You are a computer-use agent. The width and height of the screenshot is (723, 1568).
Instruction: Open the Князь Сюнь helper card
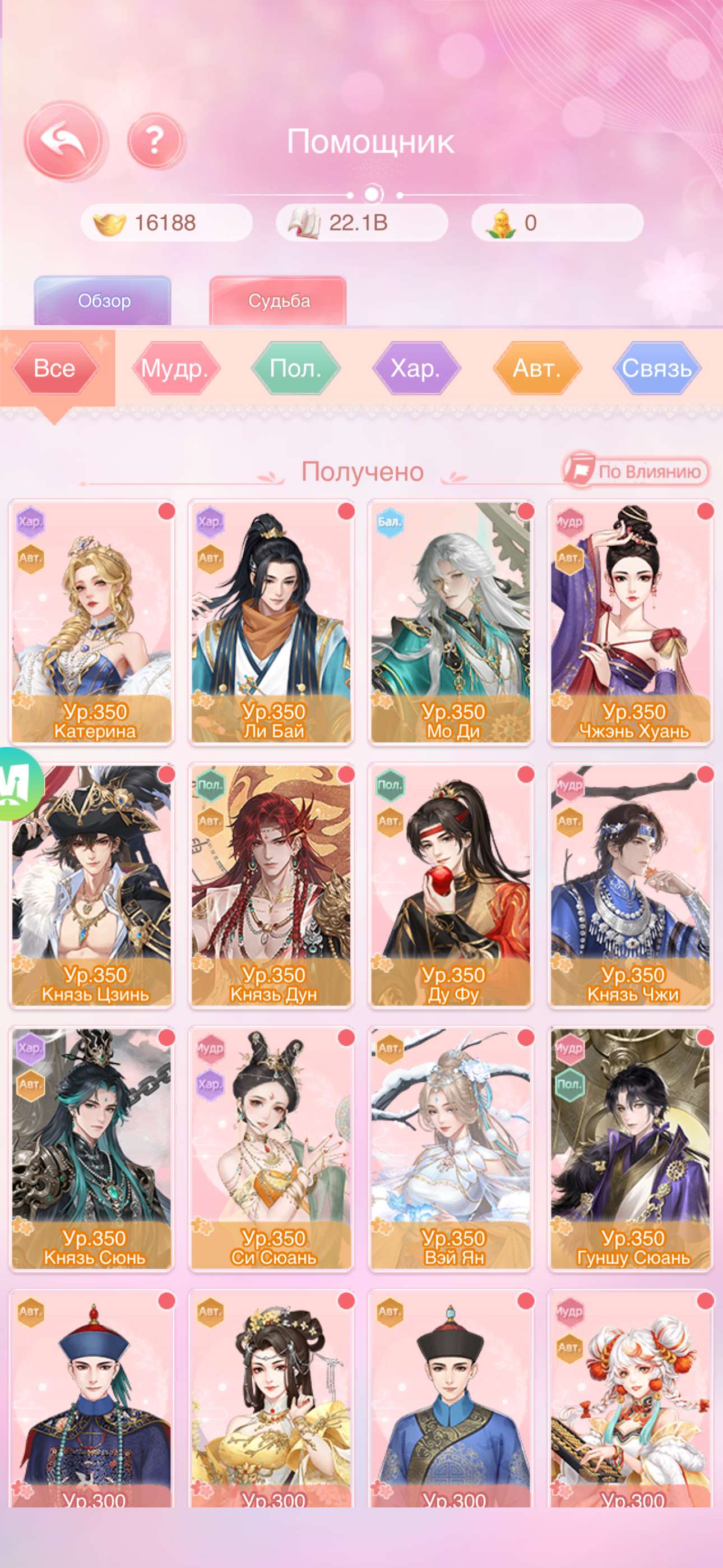92,1149
